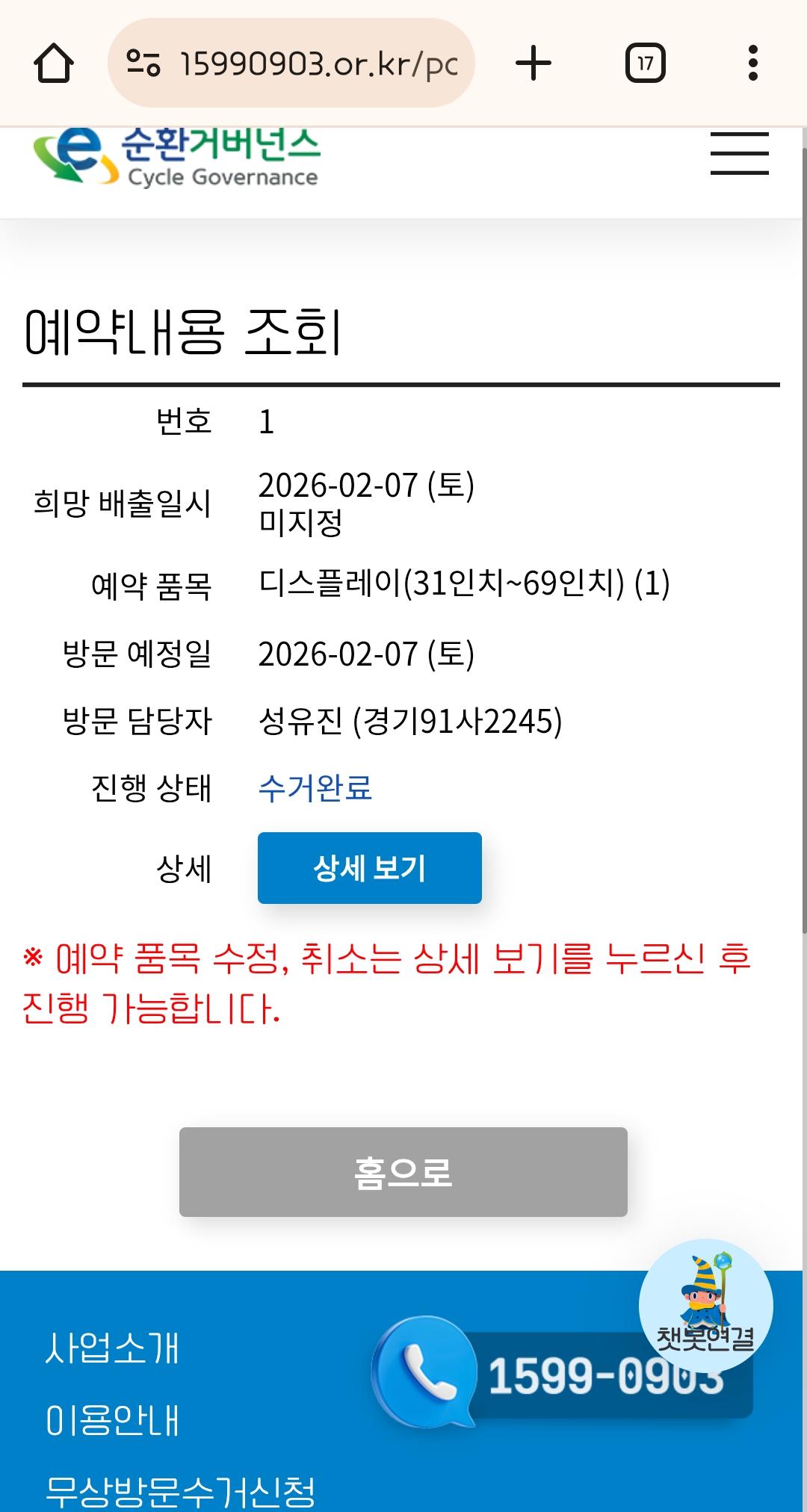Open the 챗봇연결 chatbot
807x1512 pixels.
(706, 1306)
